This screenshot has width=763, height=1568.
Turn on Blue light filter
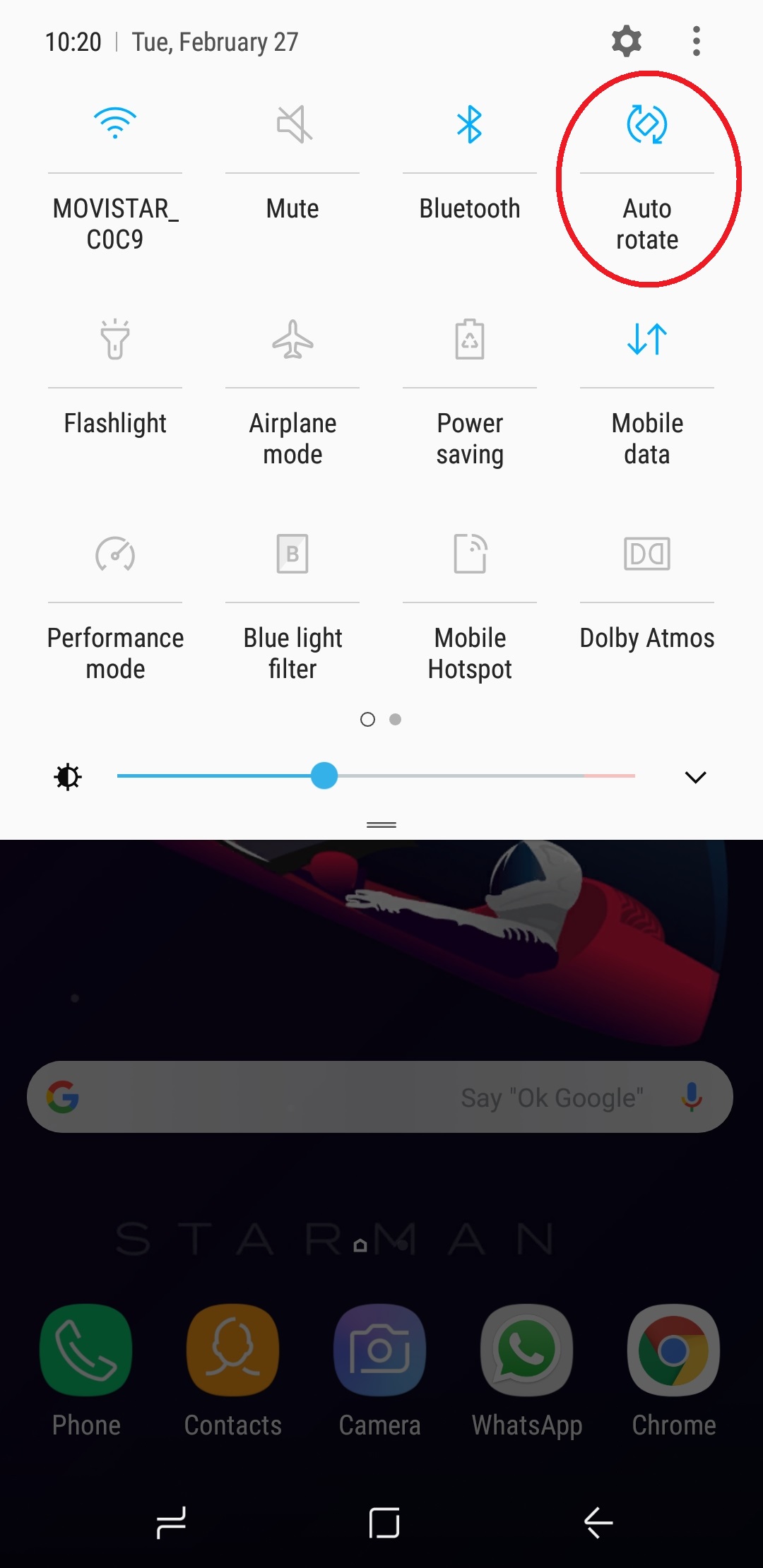[293, 554]
